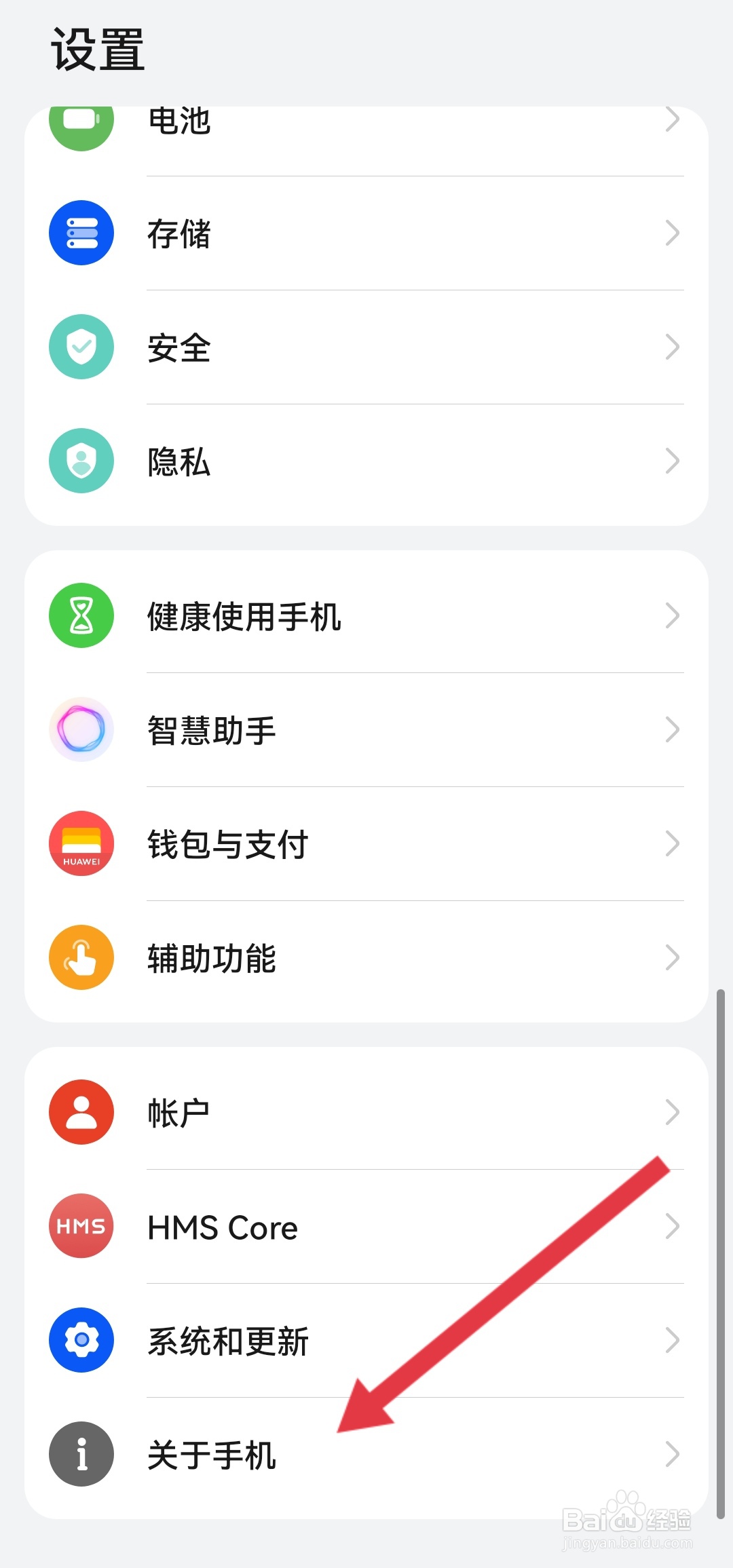Expand the 存储 entry via its chevron
This screenshot has width=733, height=1568.
tap(673, 233)
